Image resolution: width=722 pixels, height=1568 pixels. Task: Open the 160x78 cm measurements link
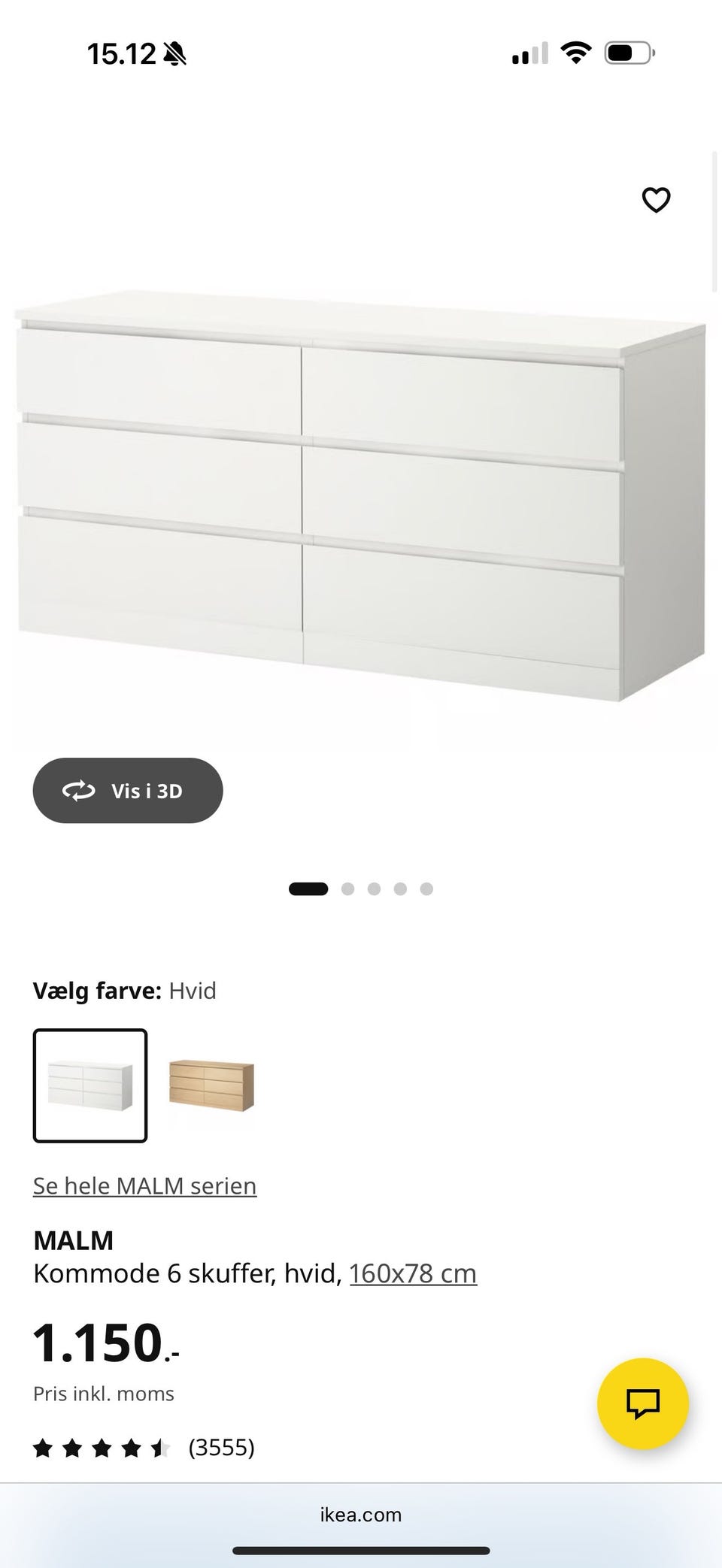pyautogui.click(x=413, y=1273)
